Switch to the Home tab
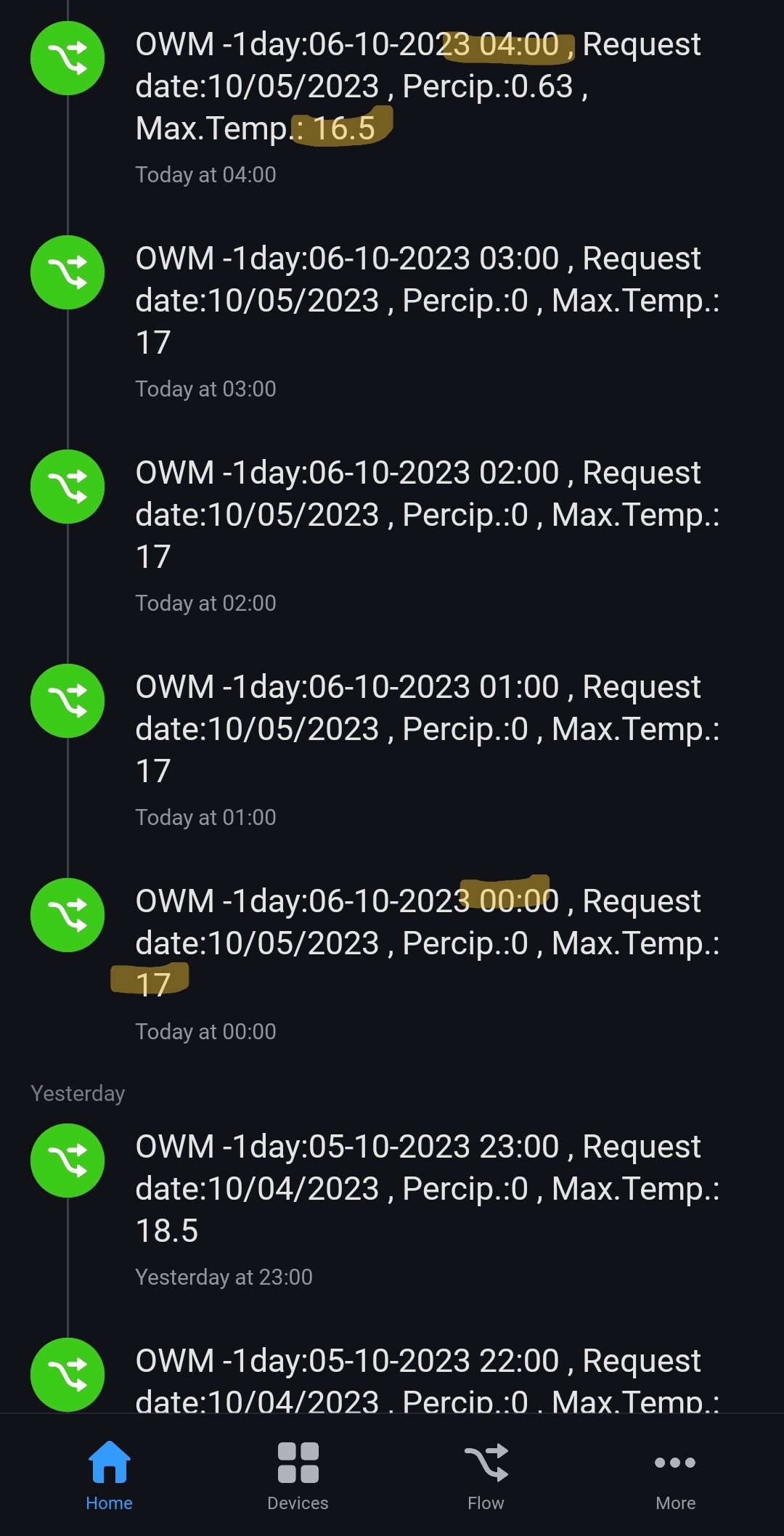The height and width of the screenshot is (1536, 784). click(109, 1475)
